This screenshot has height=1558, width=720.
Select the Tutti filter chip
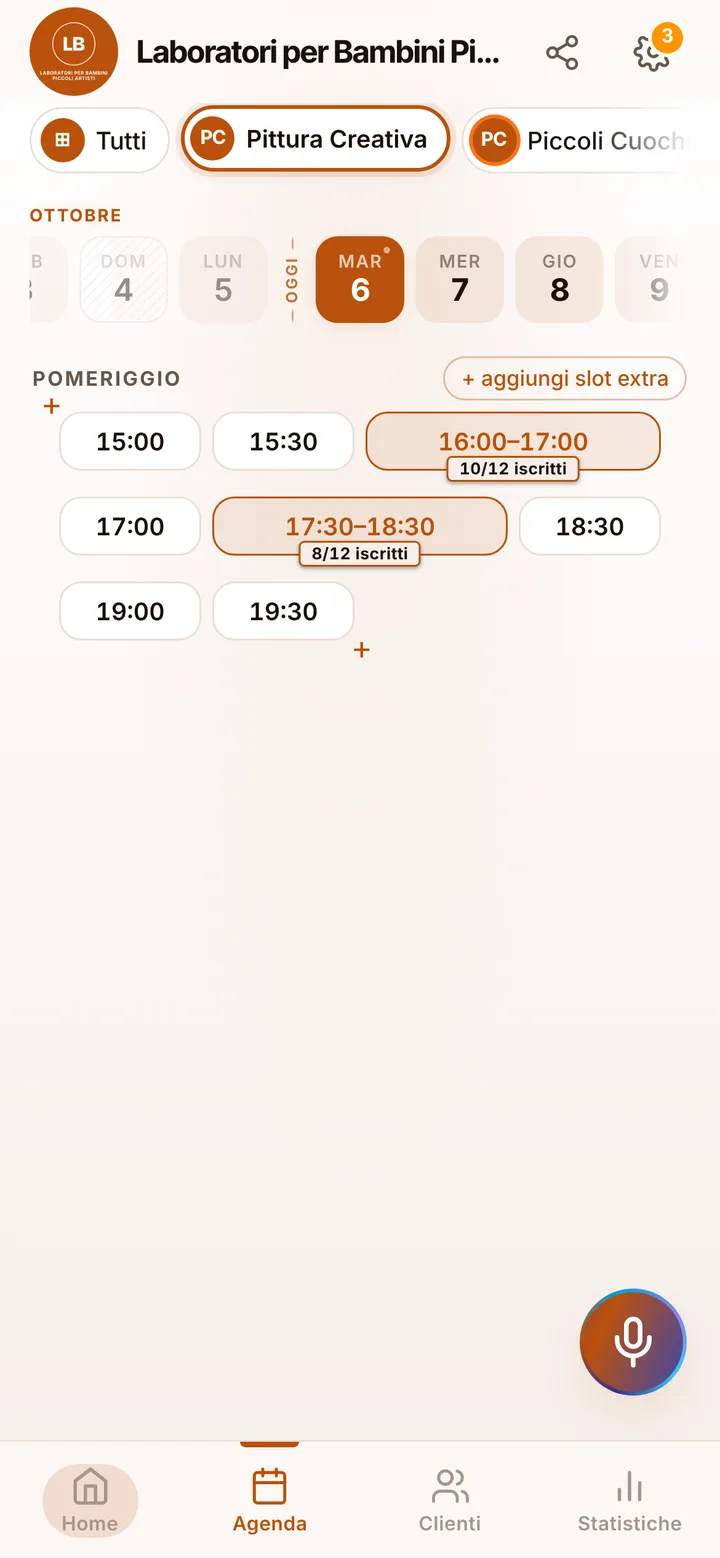[99, 140]
